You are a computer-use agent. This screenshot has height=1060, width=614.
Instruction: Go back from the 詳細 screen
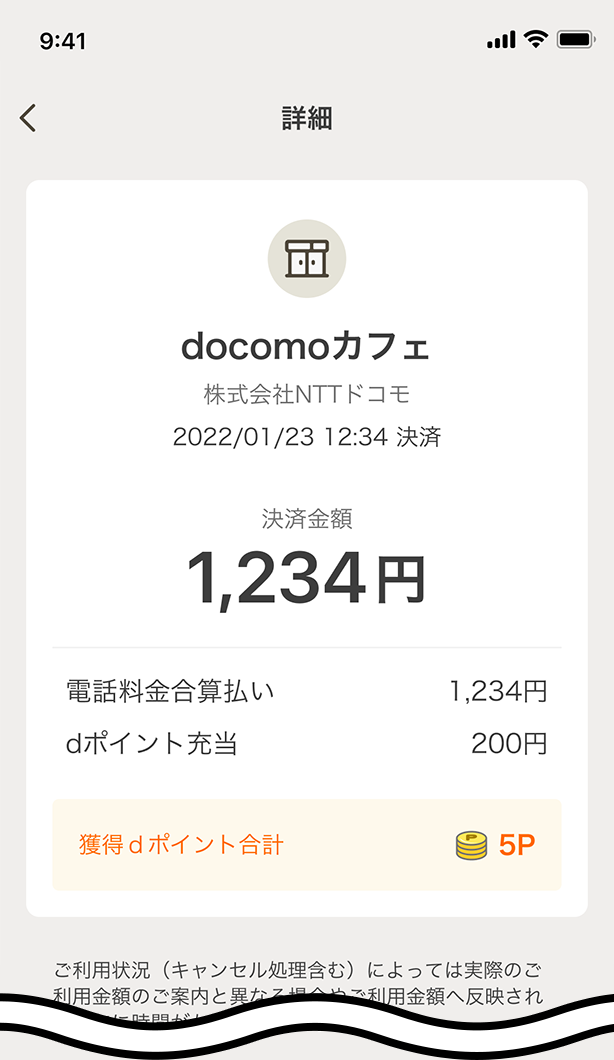pyautogui.click(x=28, y=118)
